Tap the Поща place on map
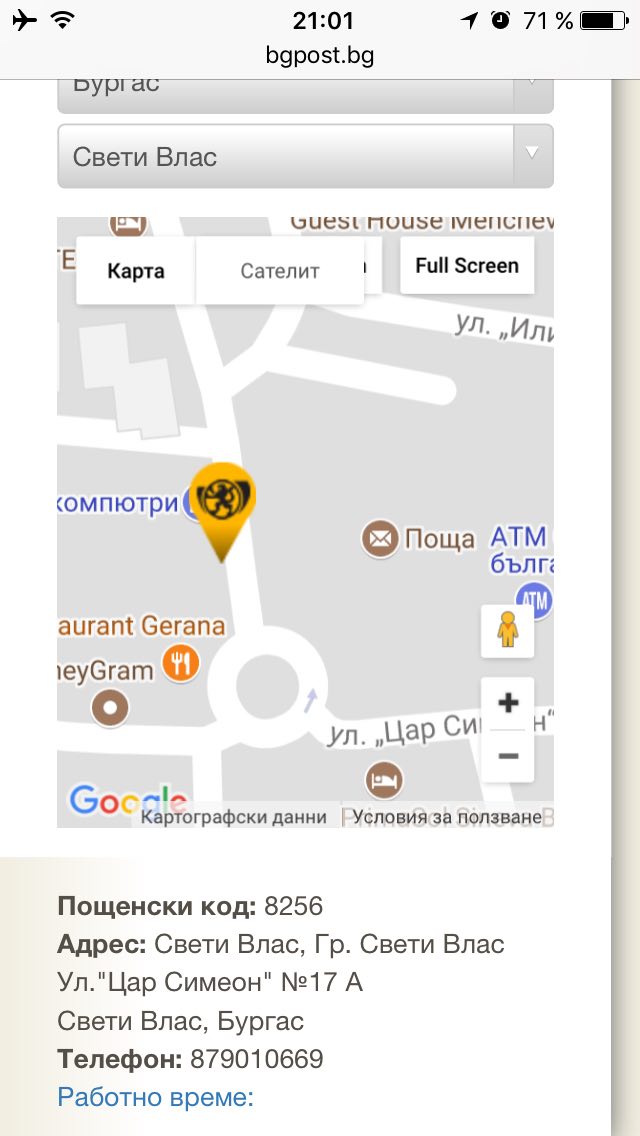Image resolution: width=640 pixels, height=1136 pixels. [x=419, y=539]
